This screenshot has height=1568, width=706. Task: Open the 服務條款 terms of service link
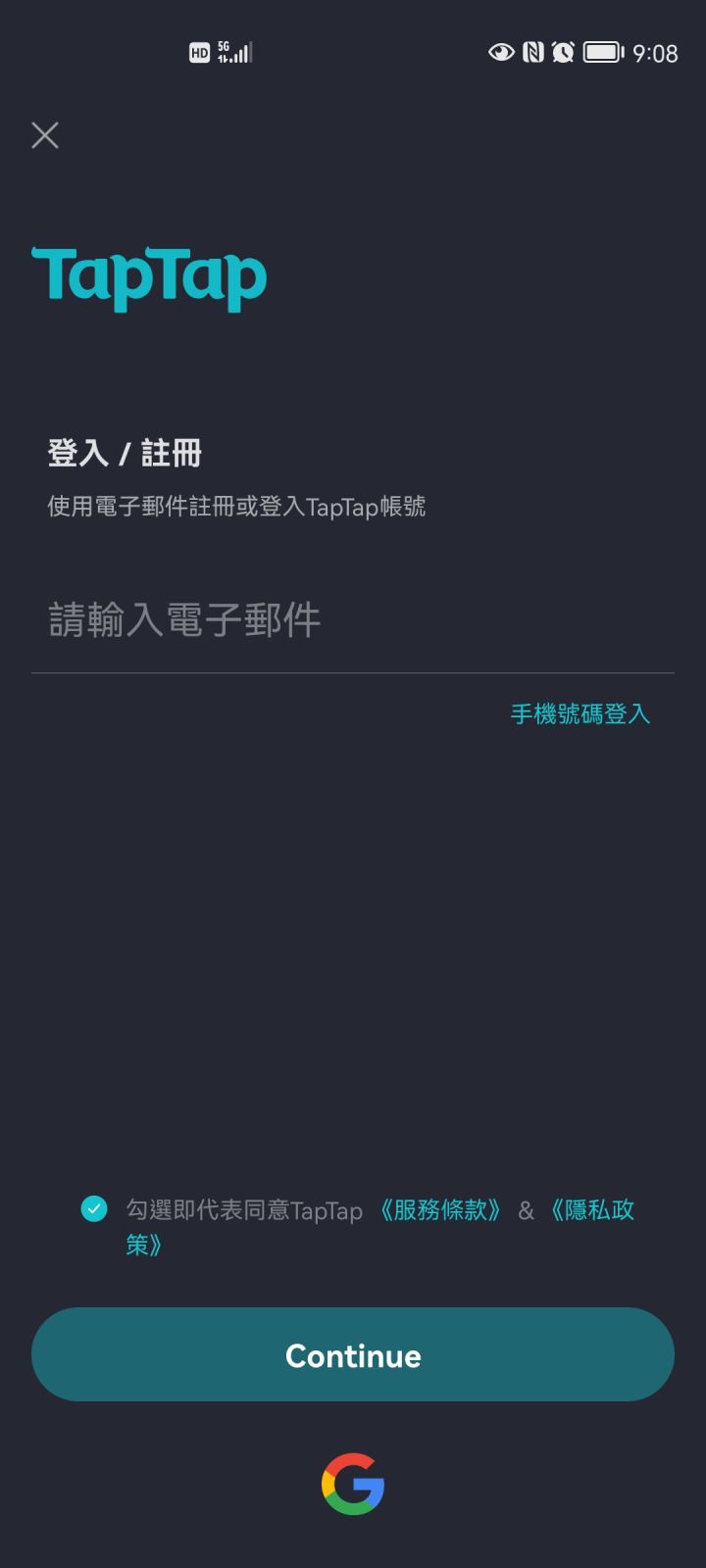pos(441,1210)
